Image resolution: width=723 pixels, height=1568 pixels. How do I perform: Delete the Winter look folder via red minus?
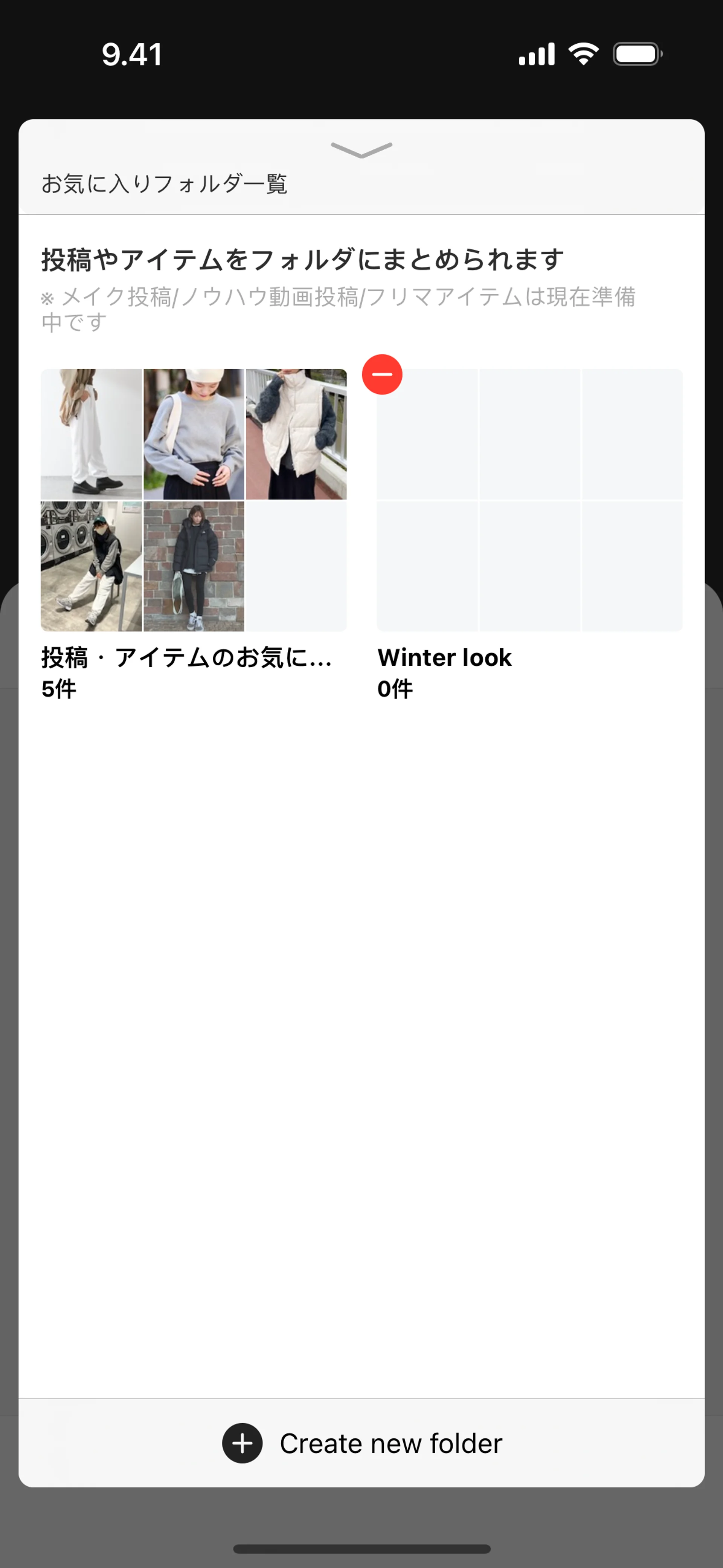(x=381, y=374)
